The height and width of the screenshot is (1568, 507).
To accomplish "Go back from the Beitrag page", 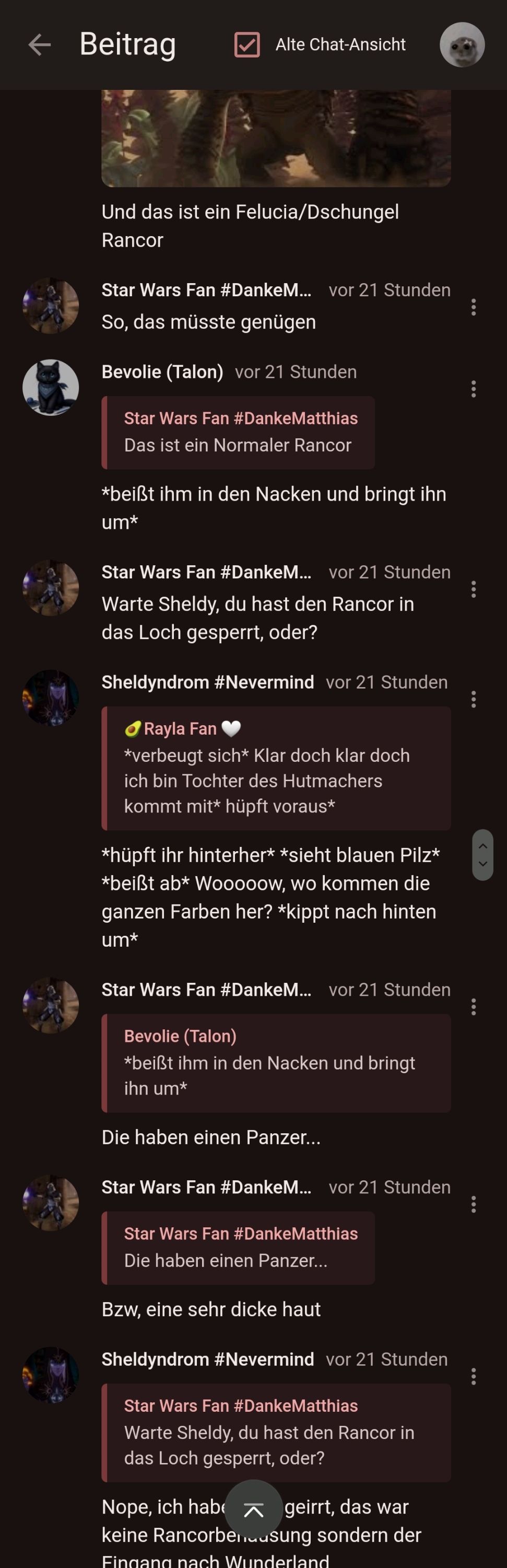I will [40, 44].
